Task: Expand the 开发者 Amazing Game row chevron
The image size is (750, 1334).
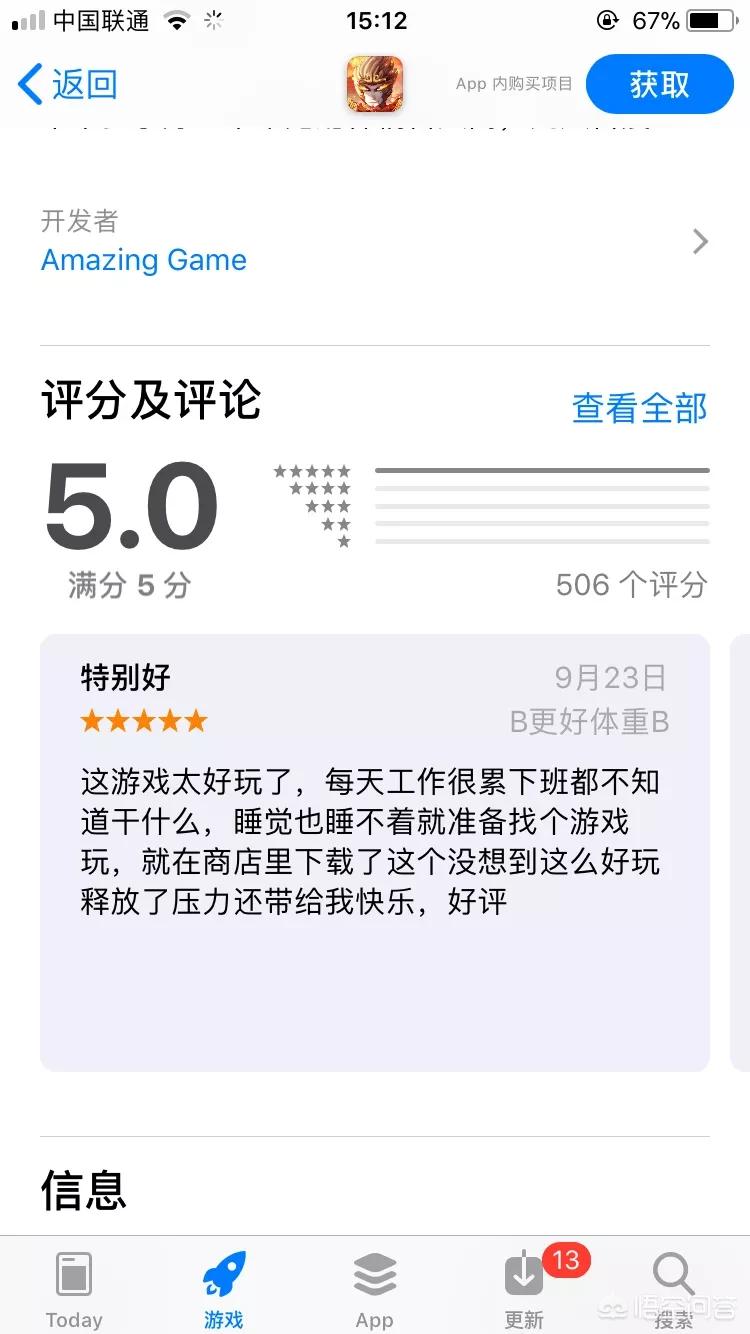Action: point(700,241)
